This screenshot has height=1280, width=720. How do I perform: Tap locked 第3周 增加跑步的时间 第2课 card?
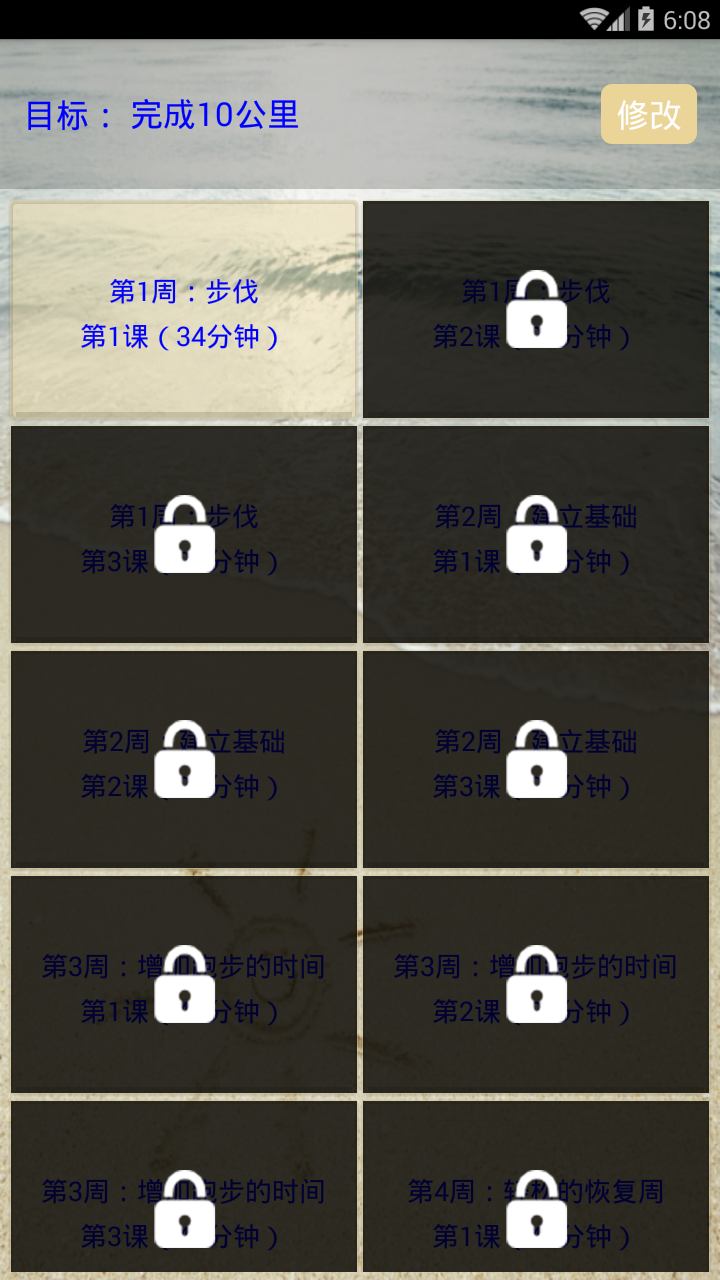click(x=536, y=985)
